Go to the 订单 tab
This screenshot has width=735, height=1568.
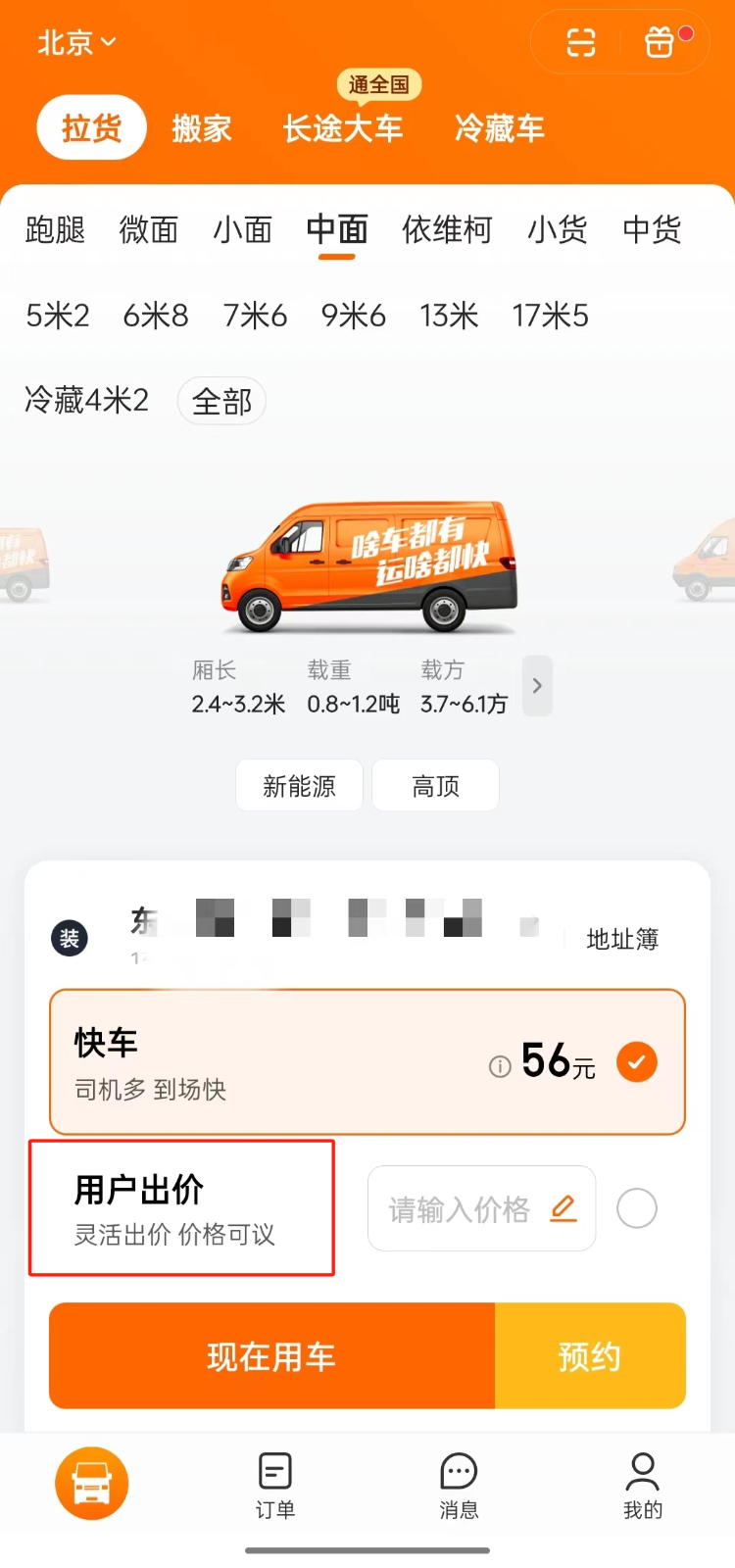tap(275, 1485)
